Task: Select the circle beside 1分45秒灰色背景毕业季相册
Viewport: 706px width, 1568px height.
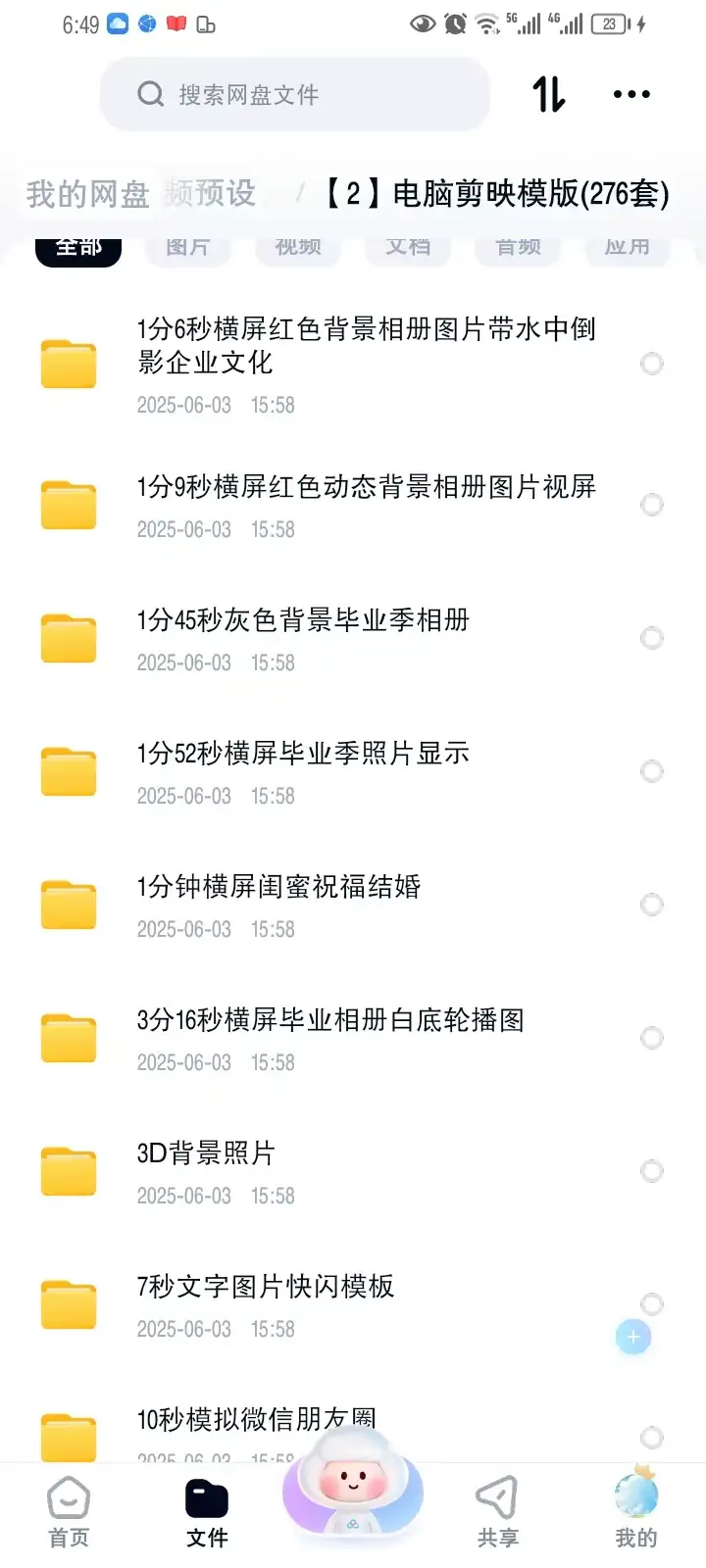Action: click(x=652, y=638)
